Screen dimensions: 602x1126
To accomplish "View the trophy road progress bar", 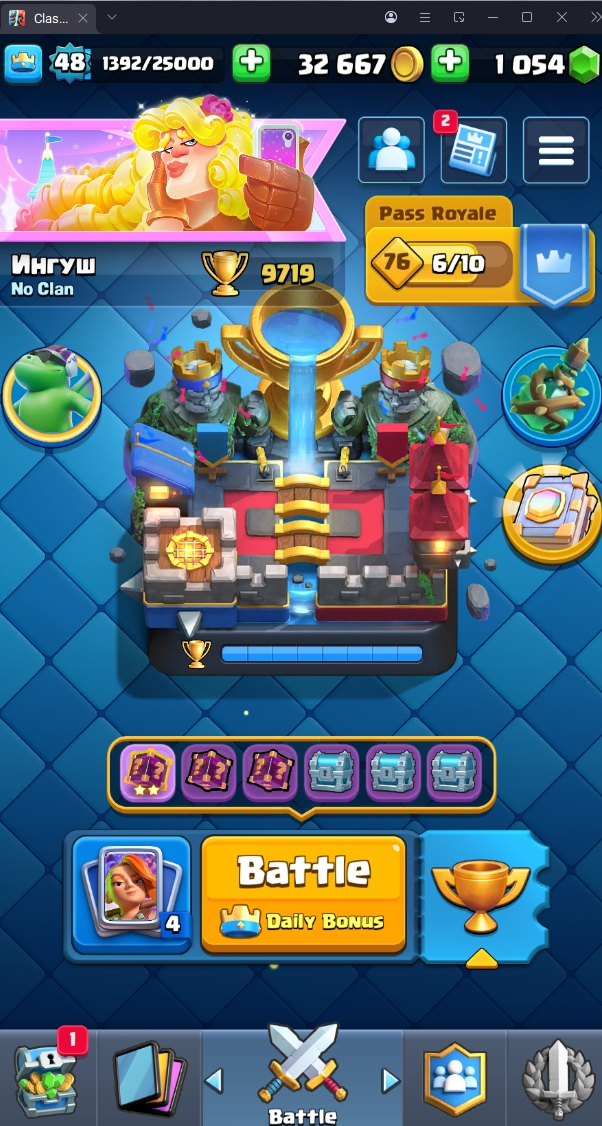I will click(320, 654).
